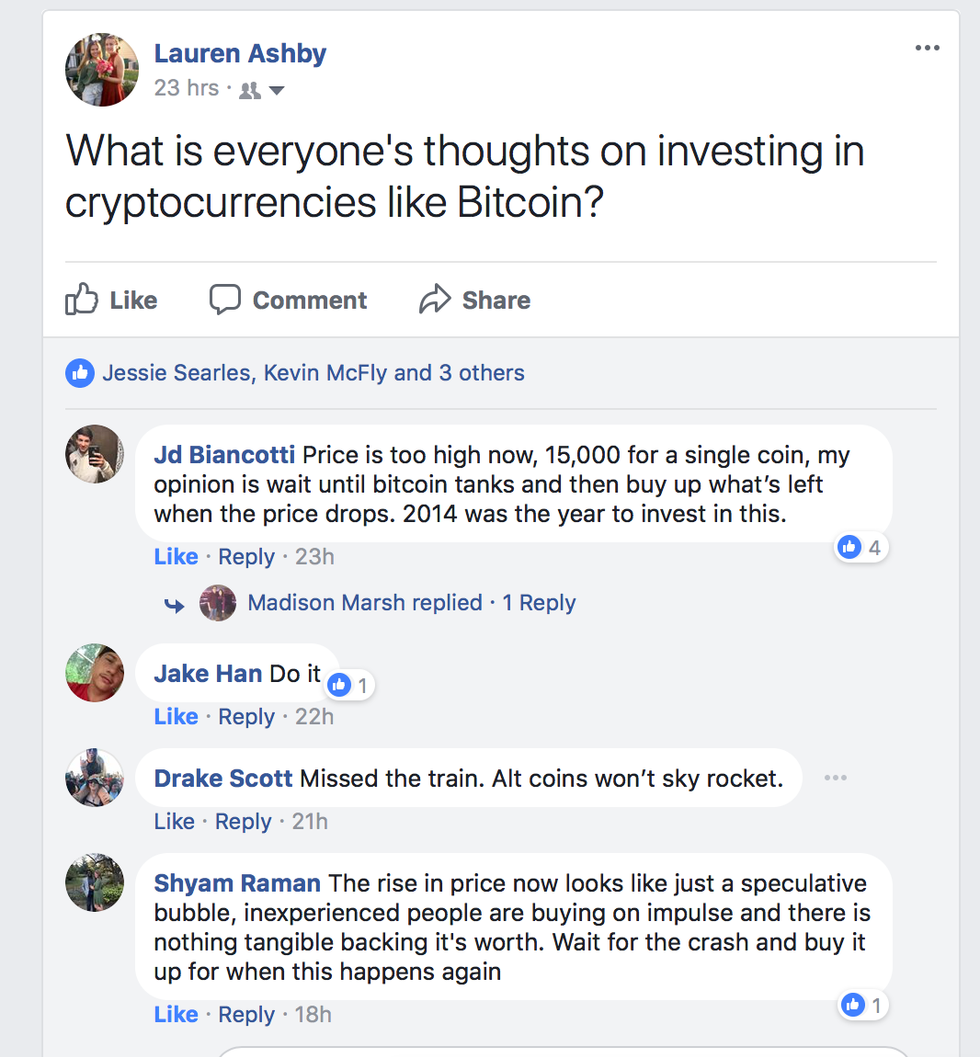980x1057 pixels.
Task: Reply to Drake Scott's comment
Action: [243, 822]
